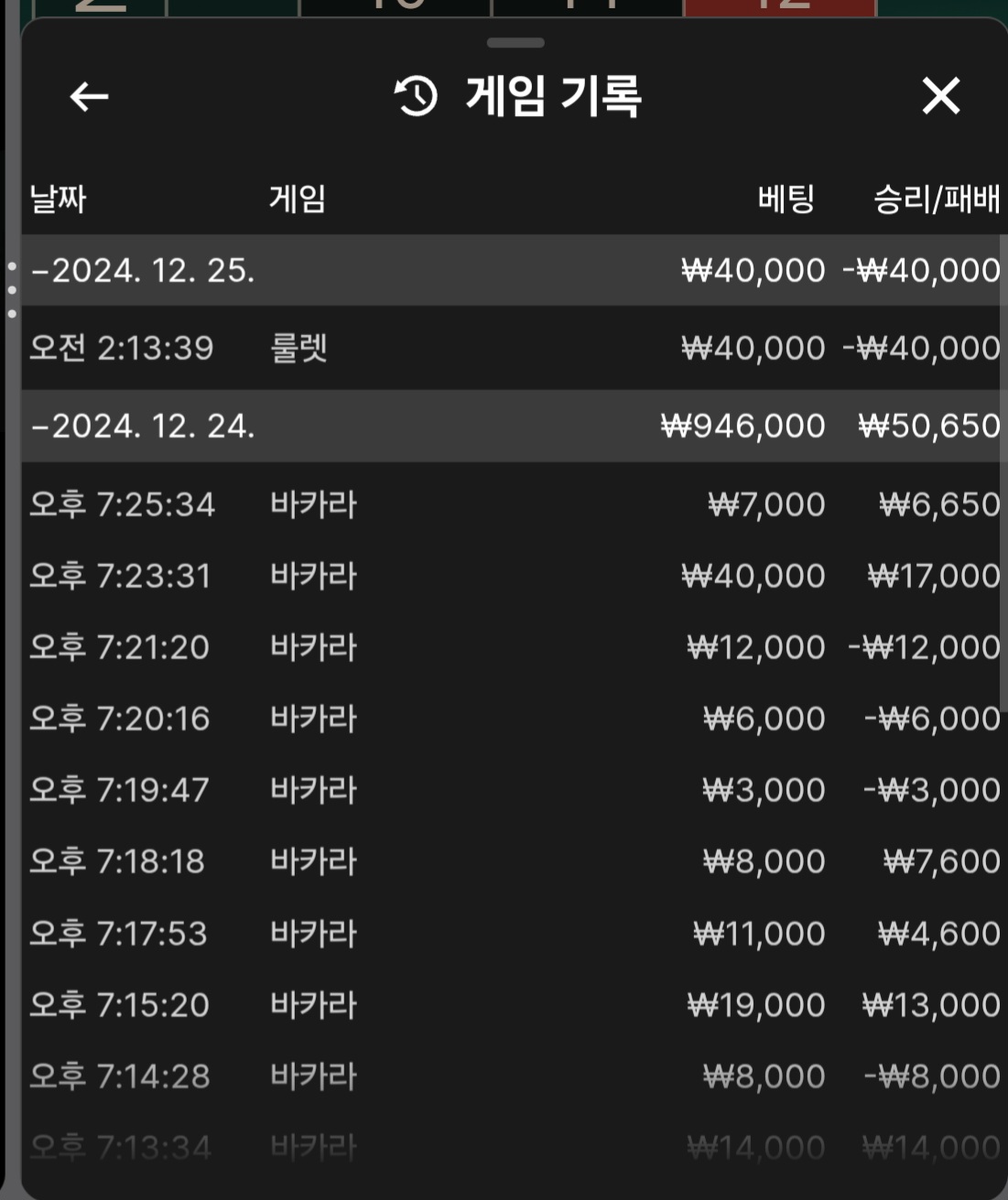Collapse the 2024. 12. 25. date group
The image size is (1008, 1200).
[143, 271]
